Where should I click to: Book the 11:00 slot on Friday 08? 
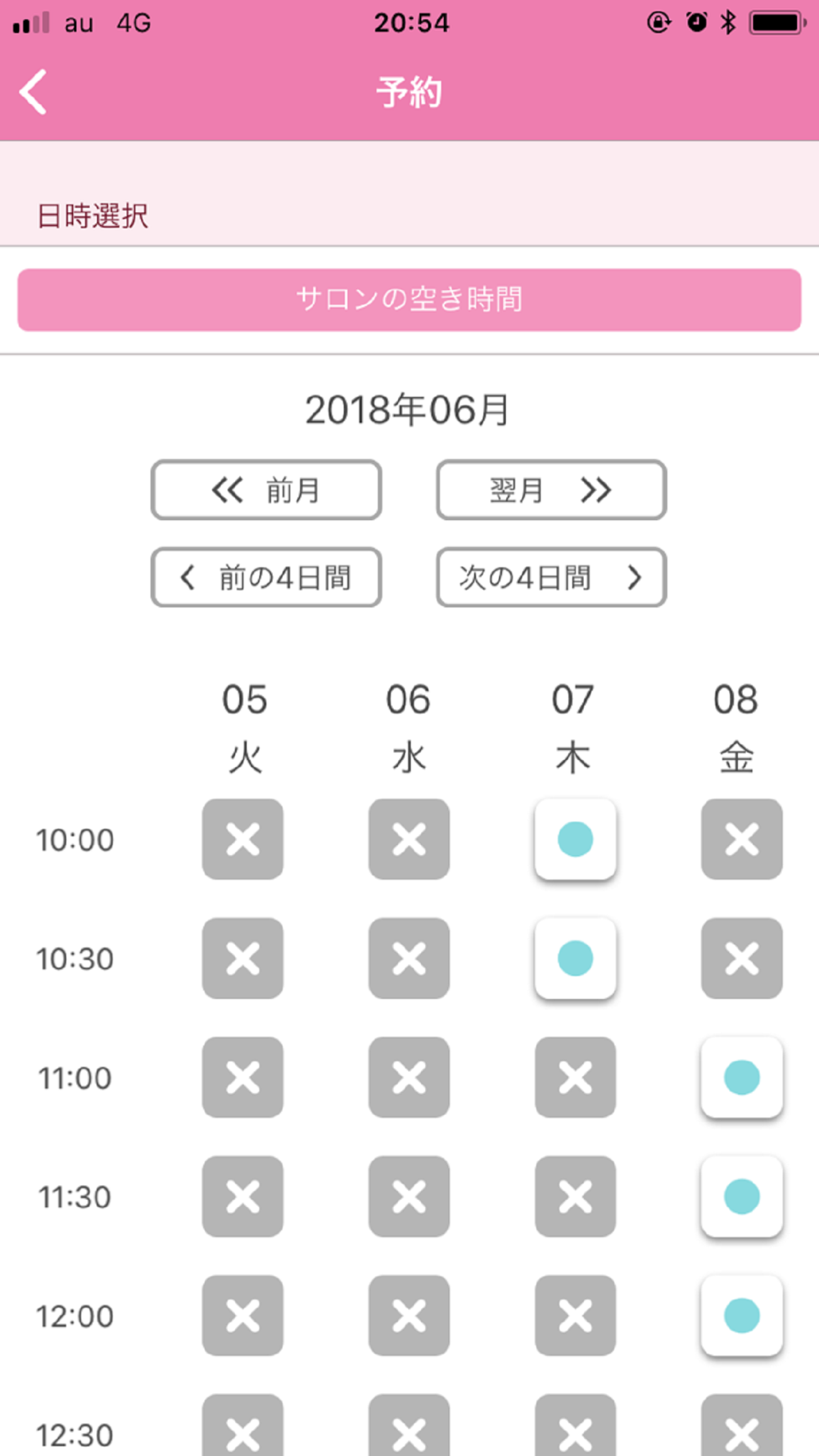point(741,1078)
